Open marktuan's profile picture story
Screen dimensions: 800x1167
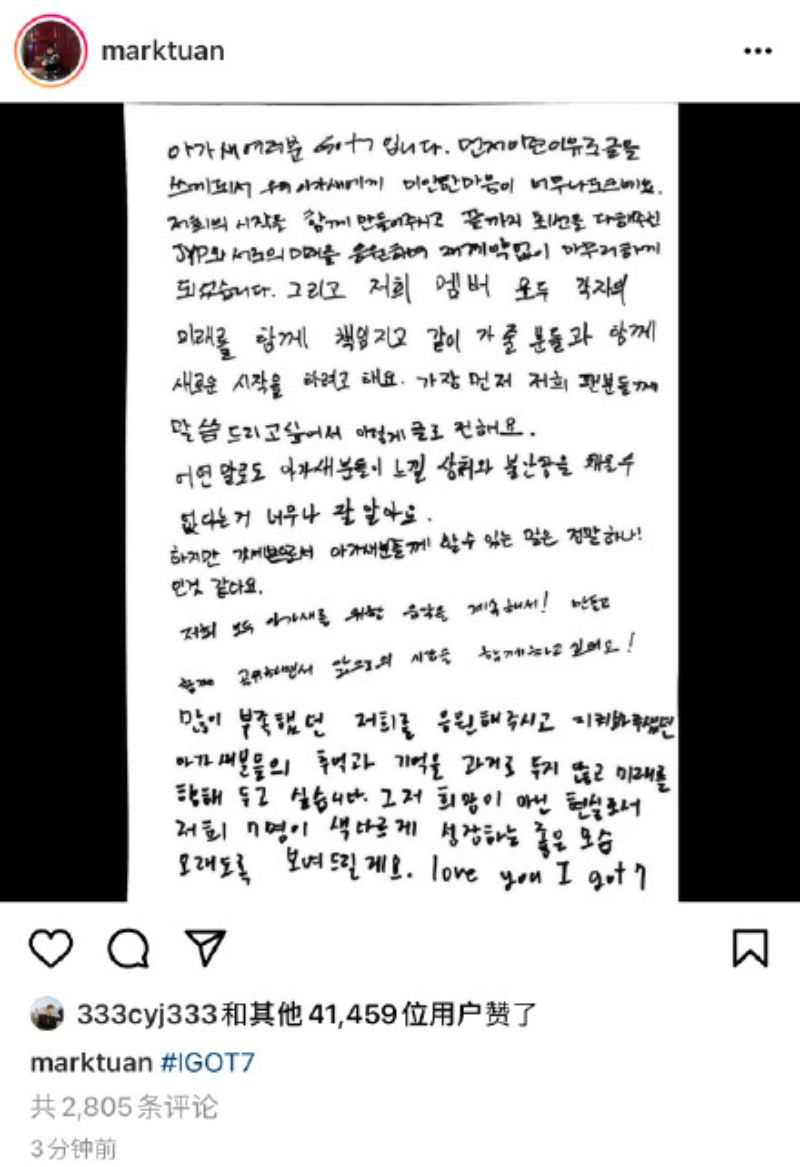(x=51, y=51)
